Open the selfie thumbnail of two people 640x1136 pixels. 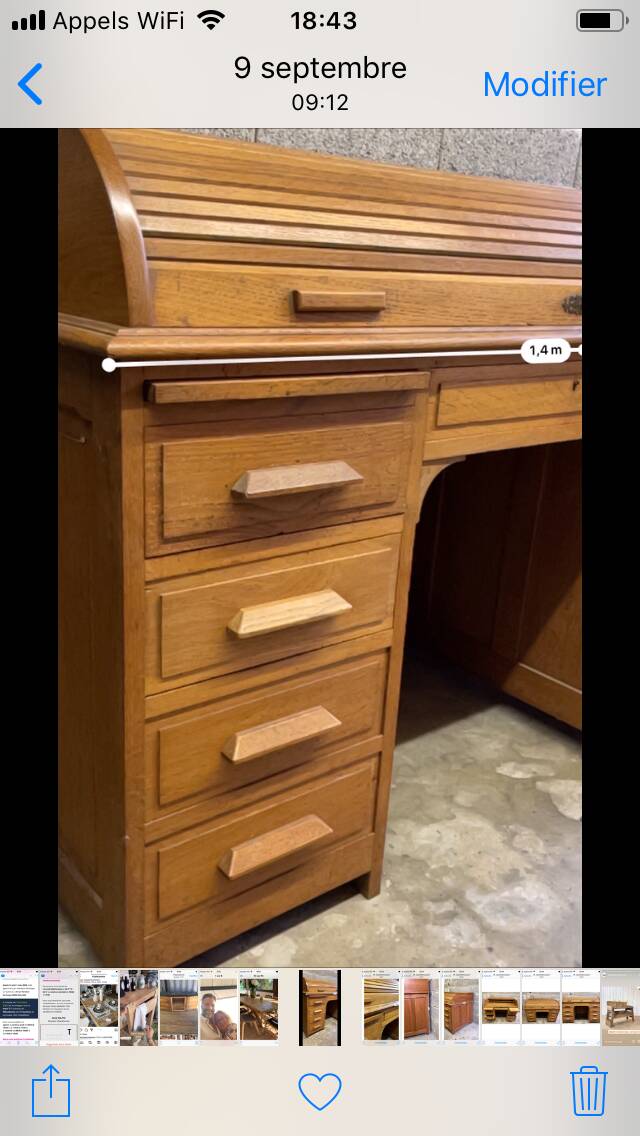218,1007
